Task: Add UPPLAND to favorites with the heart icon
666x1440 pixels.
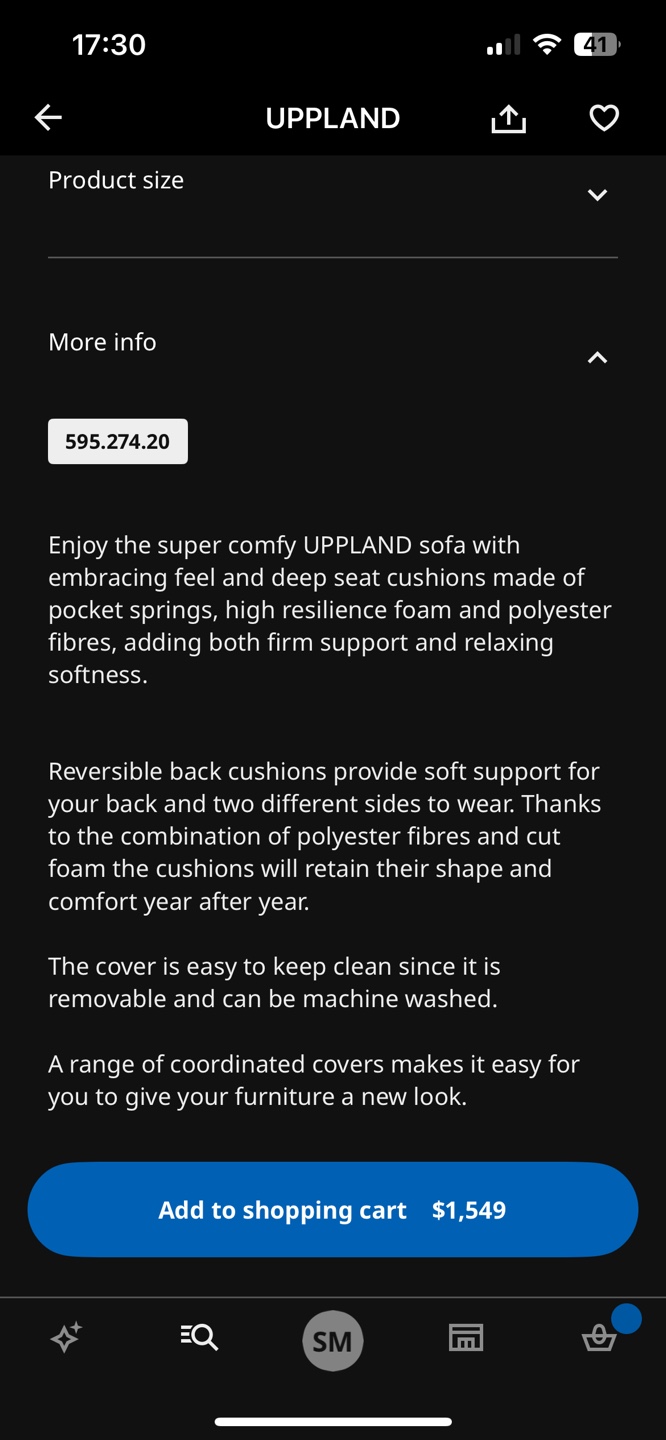Action: pyautogui.click(x=604, y=118)
